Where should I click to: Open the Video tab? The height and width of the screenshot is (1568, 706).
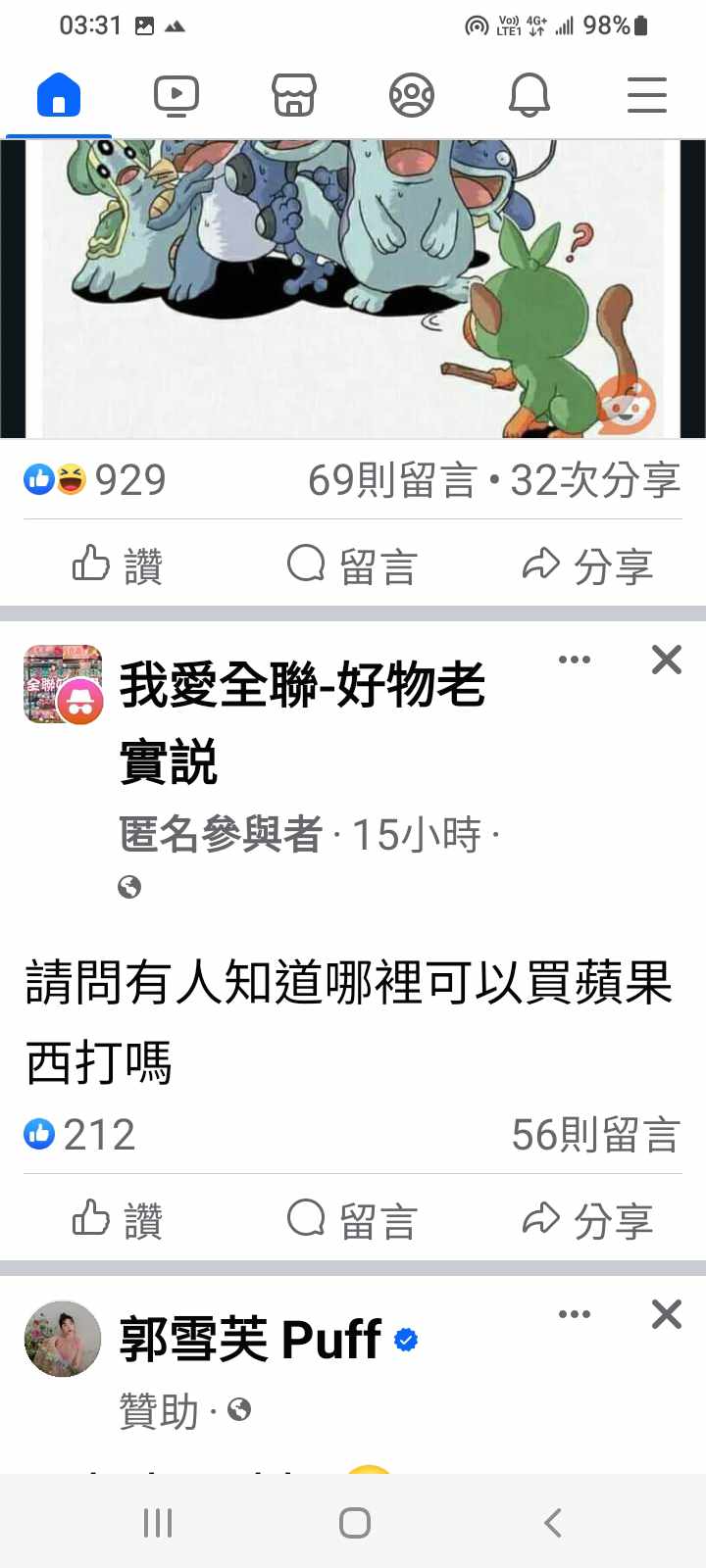tap(176, 96)
